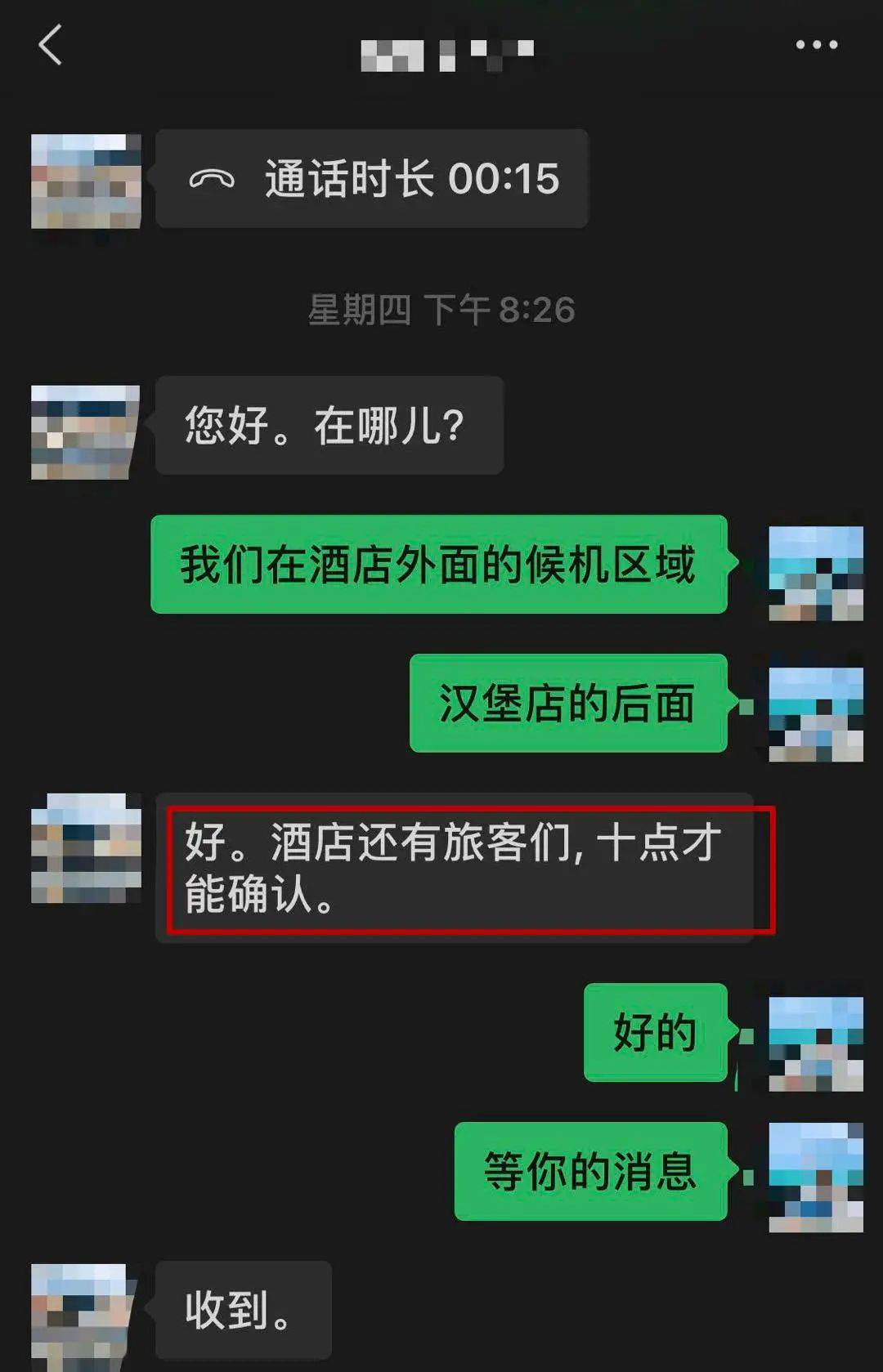Go back to the chat list
Screen dimensions: 883x1372
pos(50,44)
